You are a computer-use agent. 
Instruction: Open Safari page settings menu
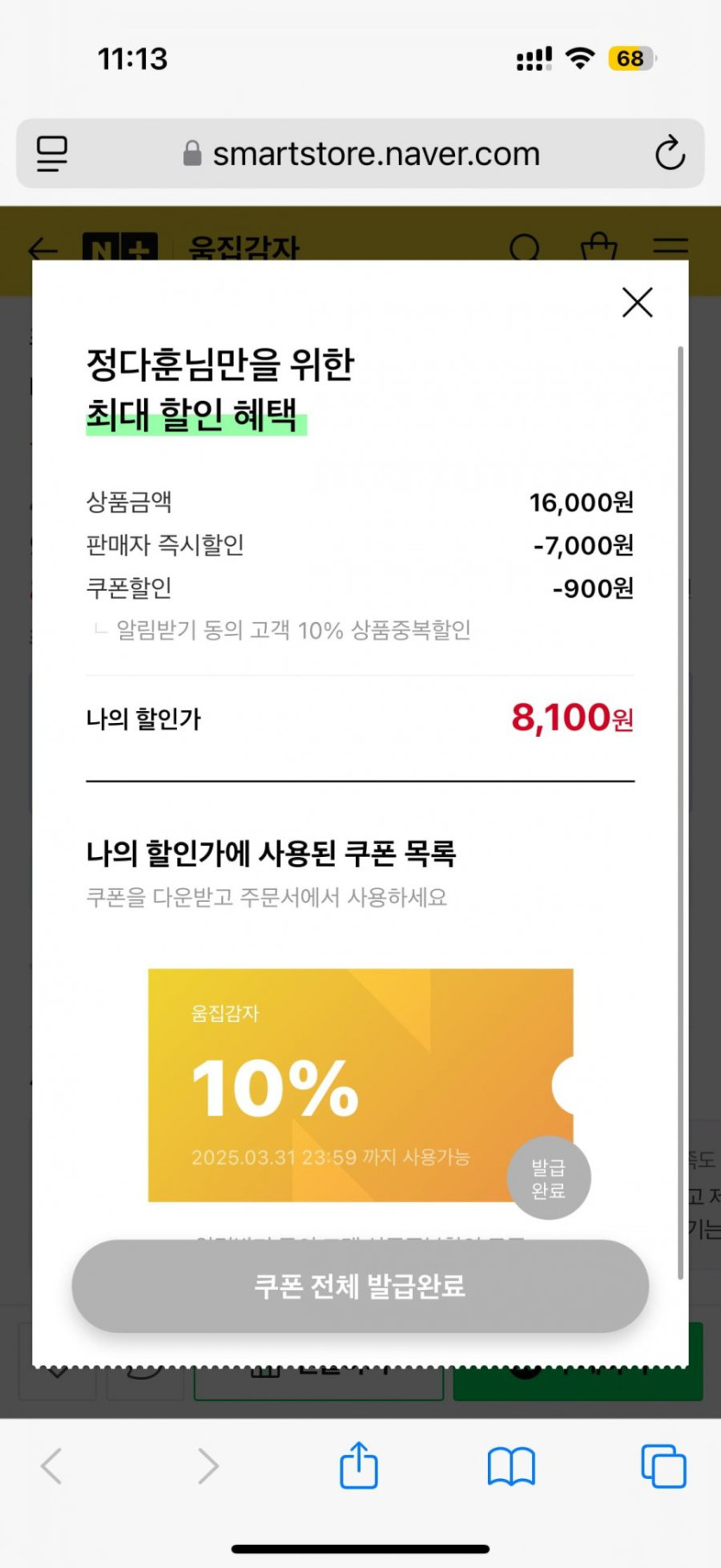pos(52,154)
